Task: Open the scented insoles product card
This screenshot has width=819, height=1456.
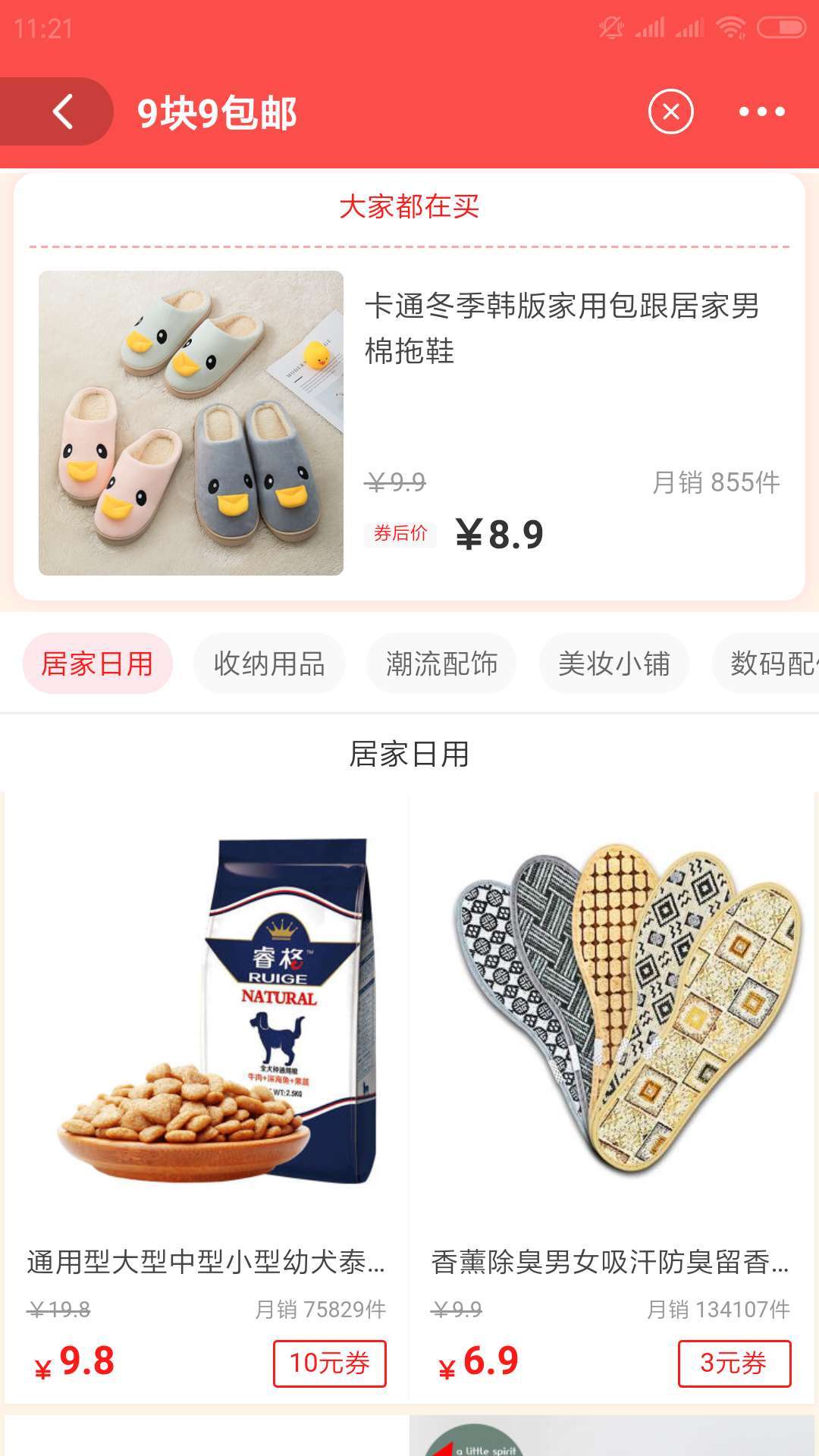Action: (x=611, y=1097)
